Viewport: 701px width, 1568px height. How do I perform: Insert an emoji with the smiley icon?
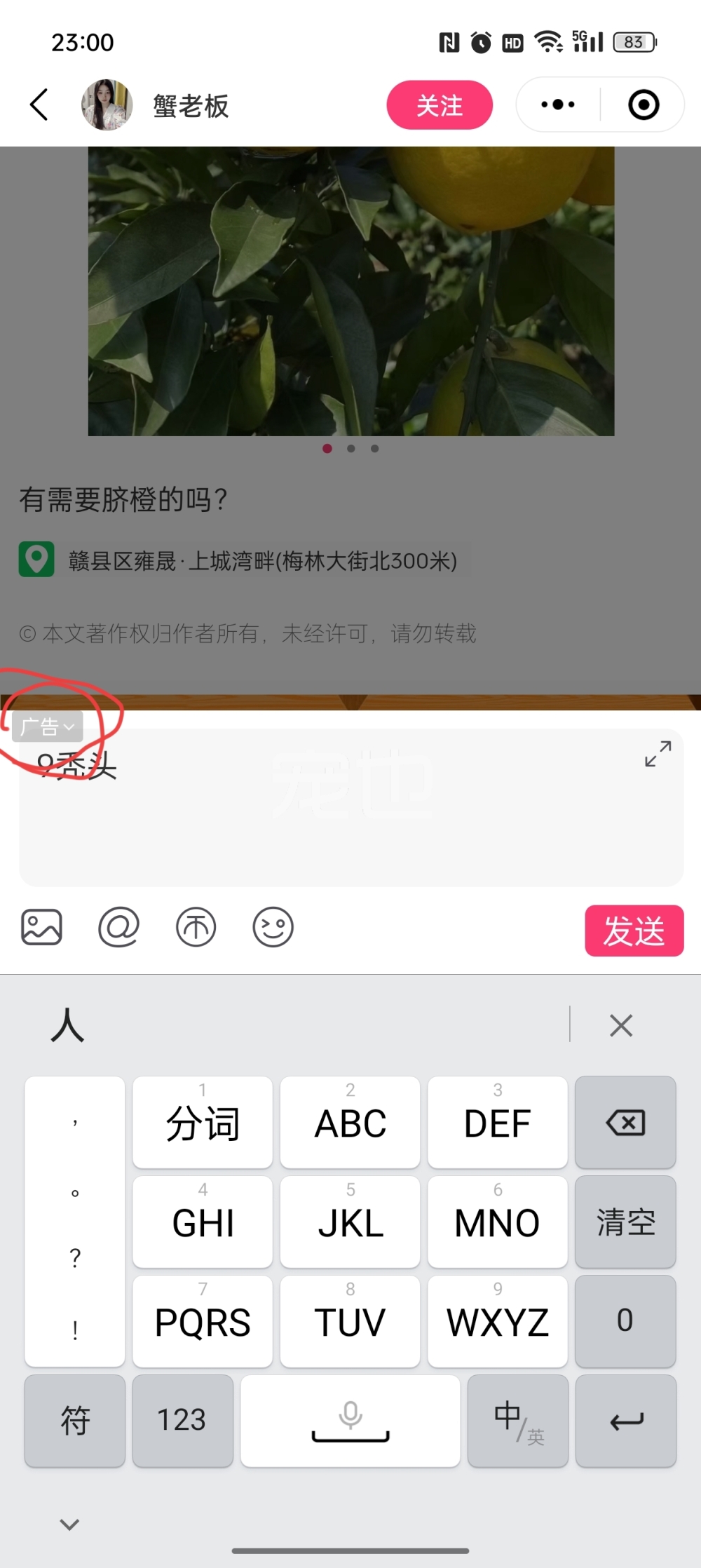click(273, 928)
